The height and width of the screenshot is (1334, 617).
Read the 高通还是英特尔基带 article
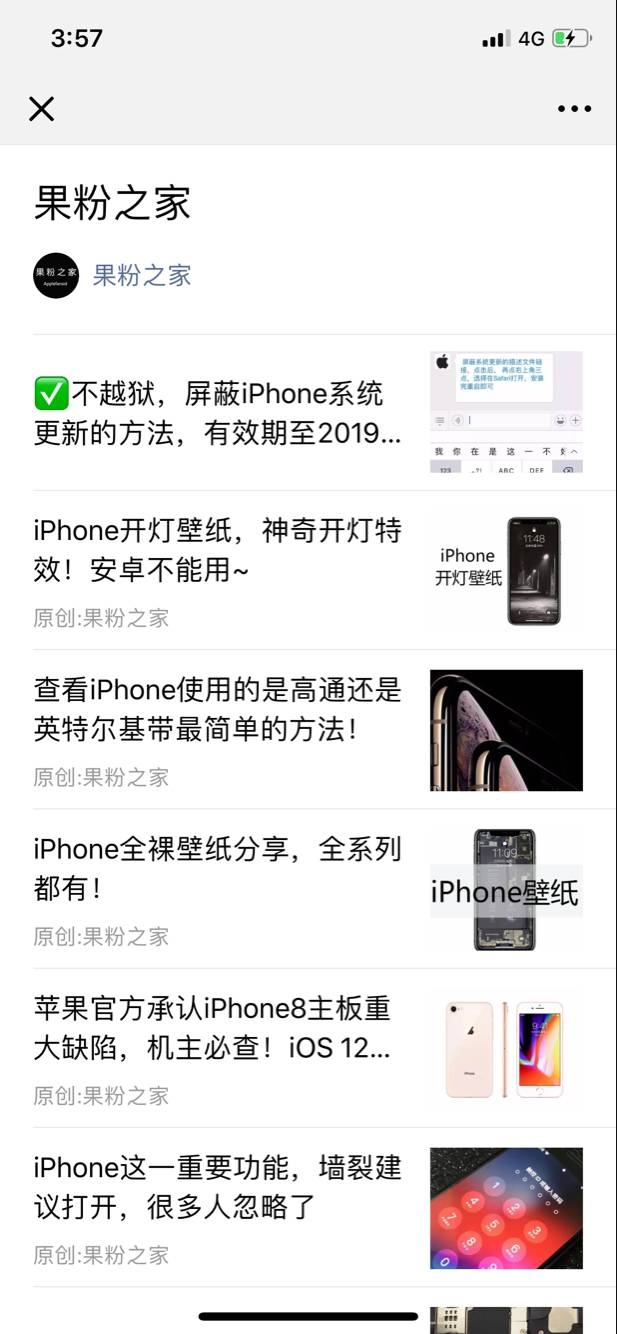click(308, 729)
